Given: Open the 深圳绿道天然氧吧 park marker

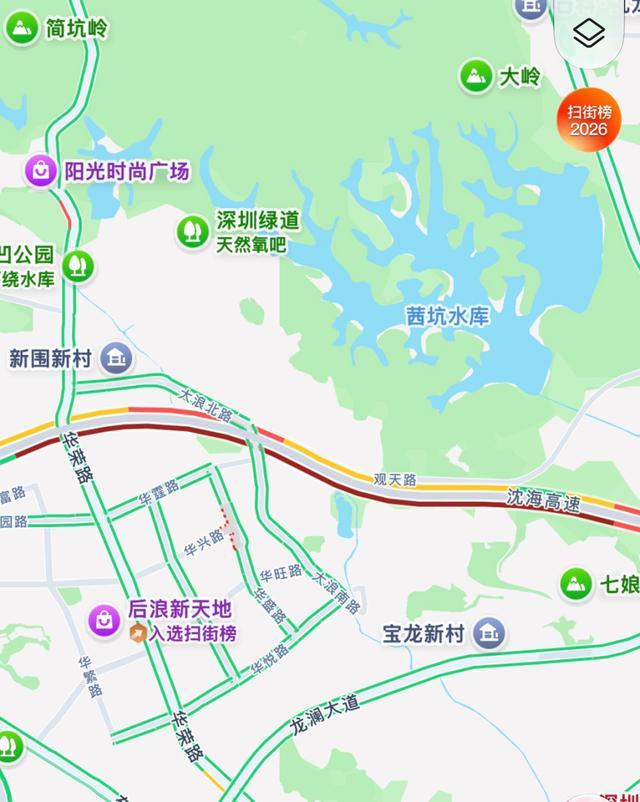Looking at the screenshot, I should coord(192,232).
